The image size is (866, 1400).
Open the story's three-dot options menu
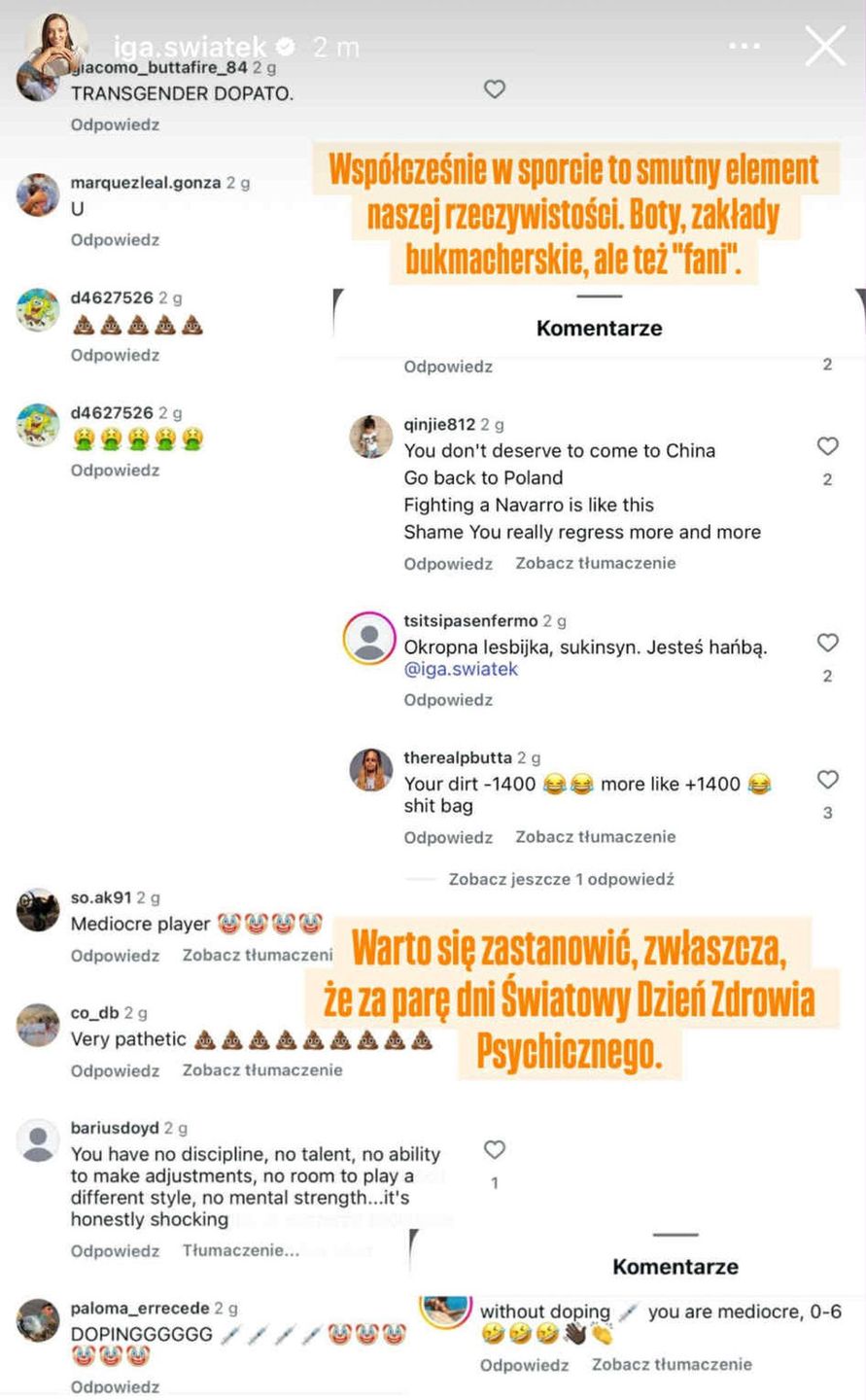click(x=745, y=46)
